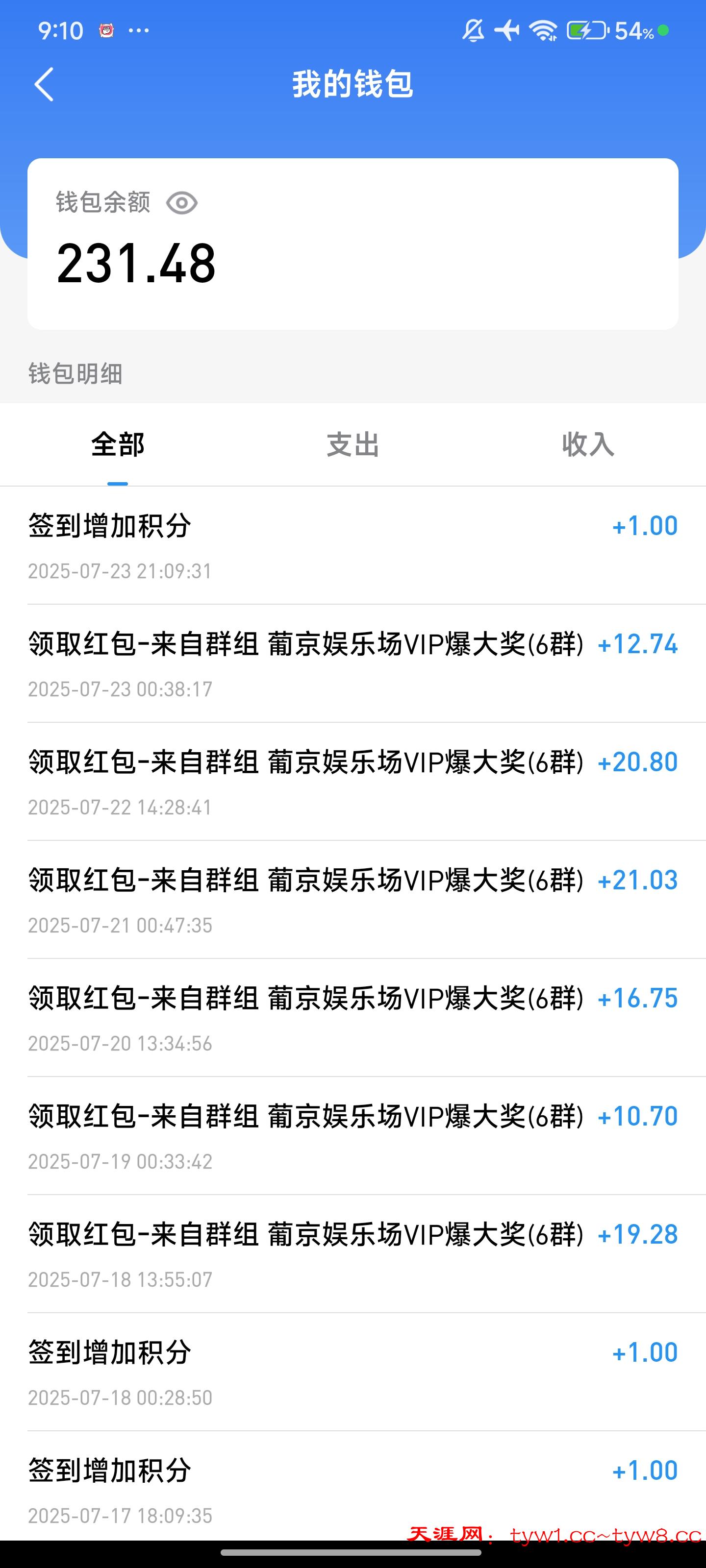The height and width of the screenshot is (1568, 706).
Task: Tap the battery charging indicator
Action: (588, 29)
